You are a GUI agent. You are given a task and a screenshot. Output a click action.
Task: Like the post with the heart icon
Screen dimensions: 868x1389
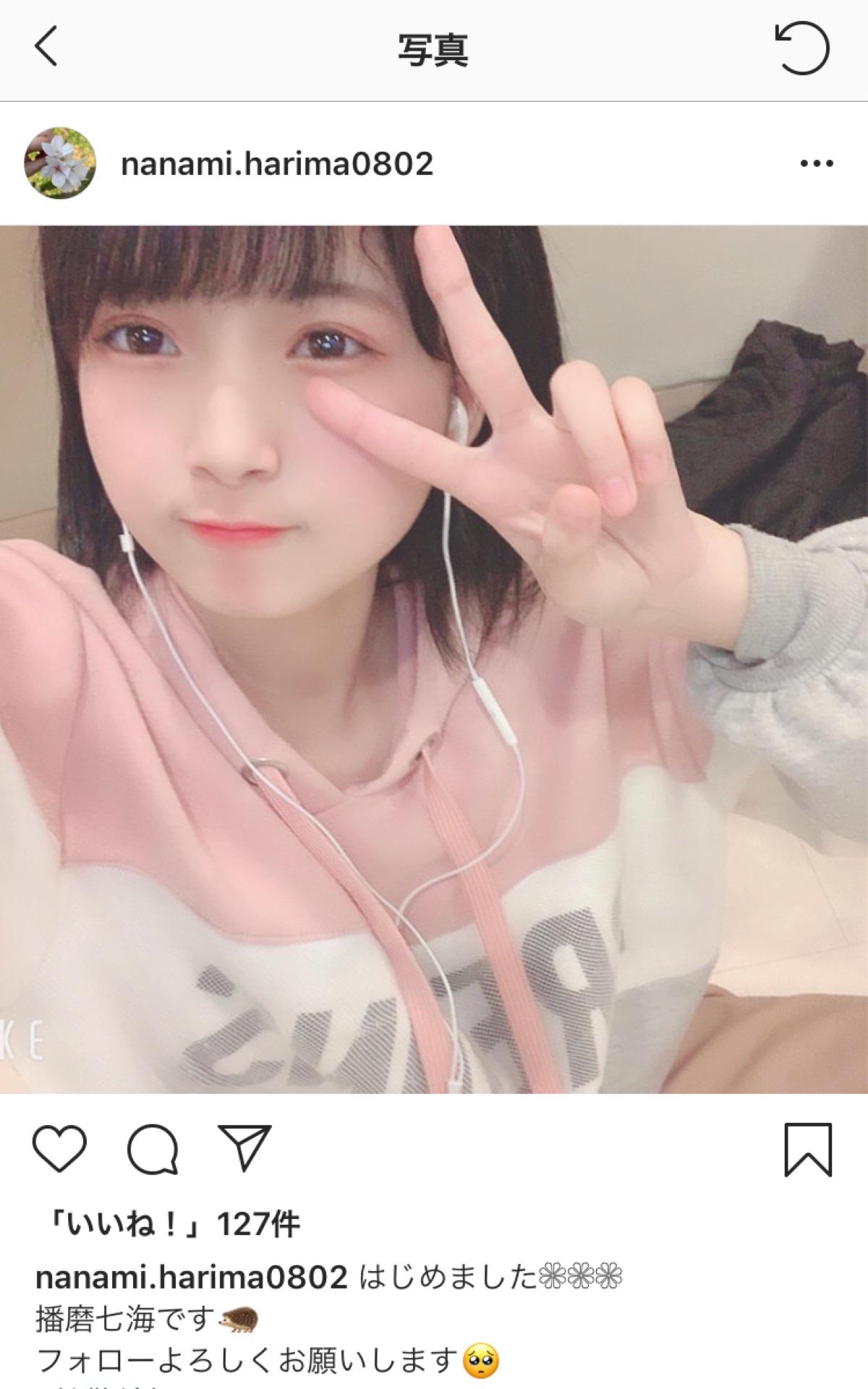tap(59, 1148)
